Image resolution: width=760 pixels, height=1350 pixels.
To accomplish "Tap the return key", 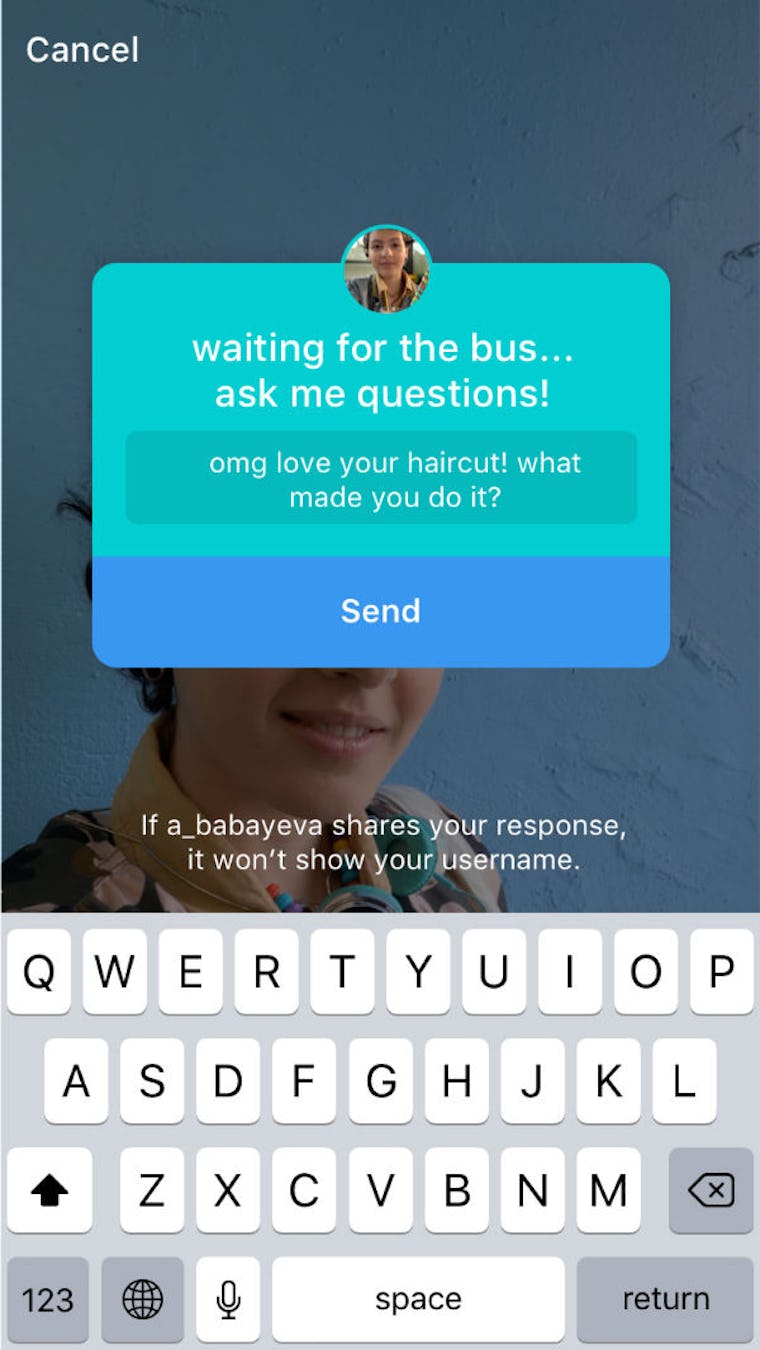I will pos(665,1298).
